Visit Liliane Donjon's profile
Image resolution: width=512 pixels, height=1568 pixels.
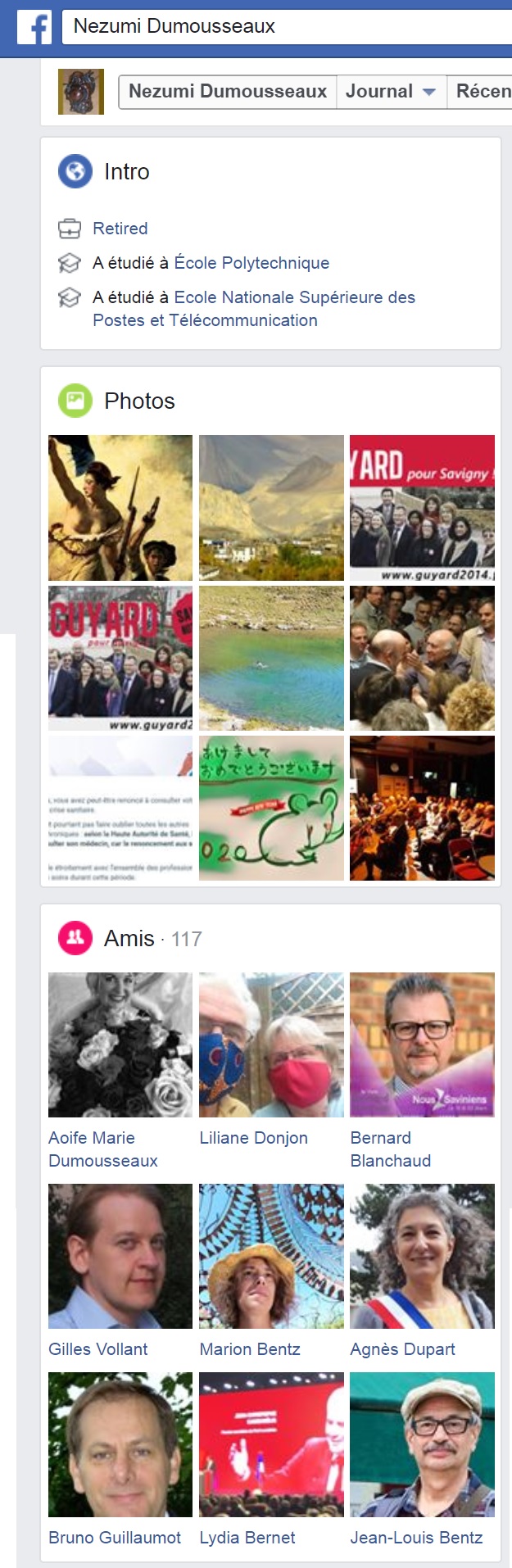point(253,1138)
